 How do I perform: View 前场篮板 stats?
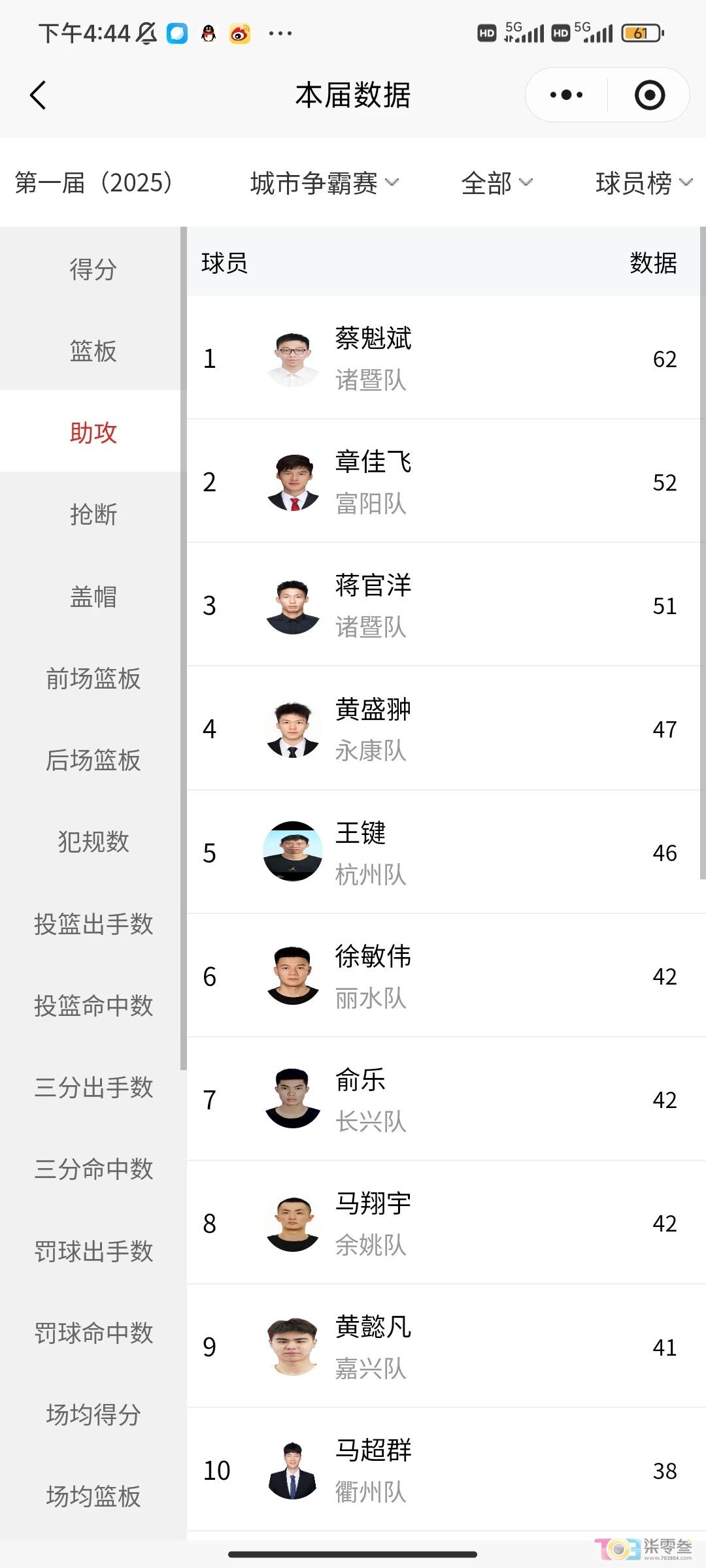tap(93, 678)
